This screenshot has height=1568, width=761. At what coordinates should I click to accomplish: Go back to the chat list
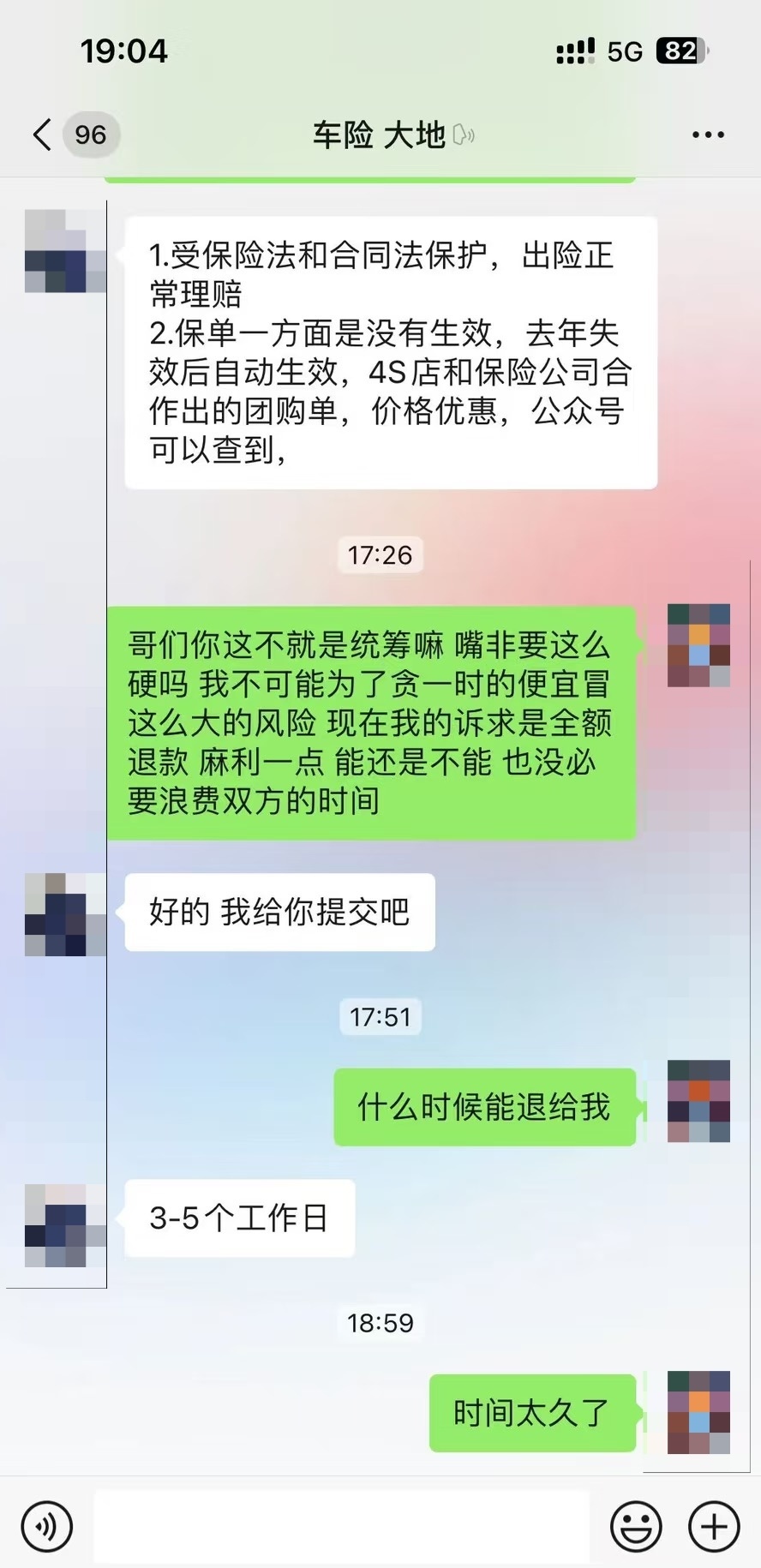point(42,135)
